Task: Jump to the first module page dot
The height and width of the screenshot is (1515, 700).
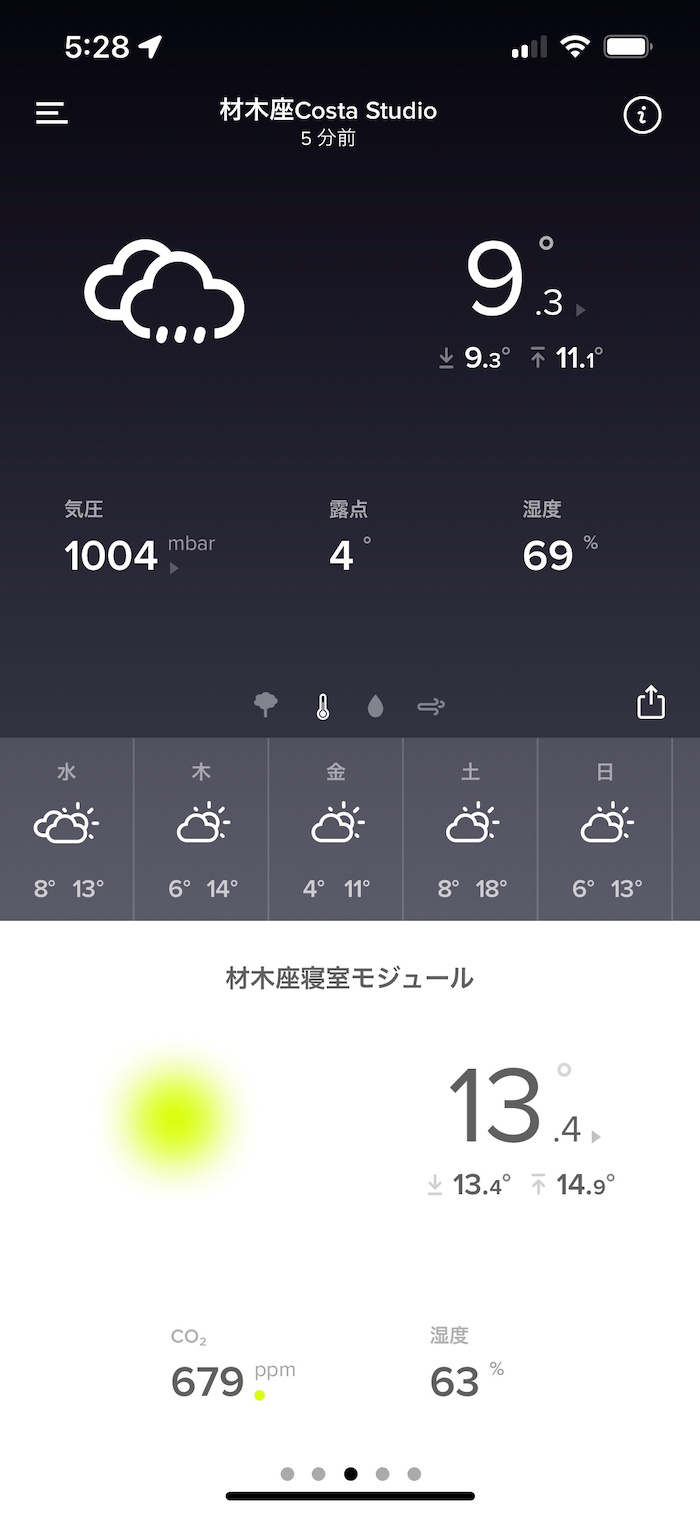Action: (x=288, y=1474)
